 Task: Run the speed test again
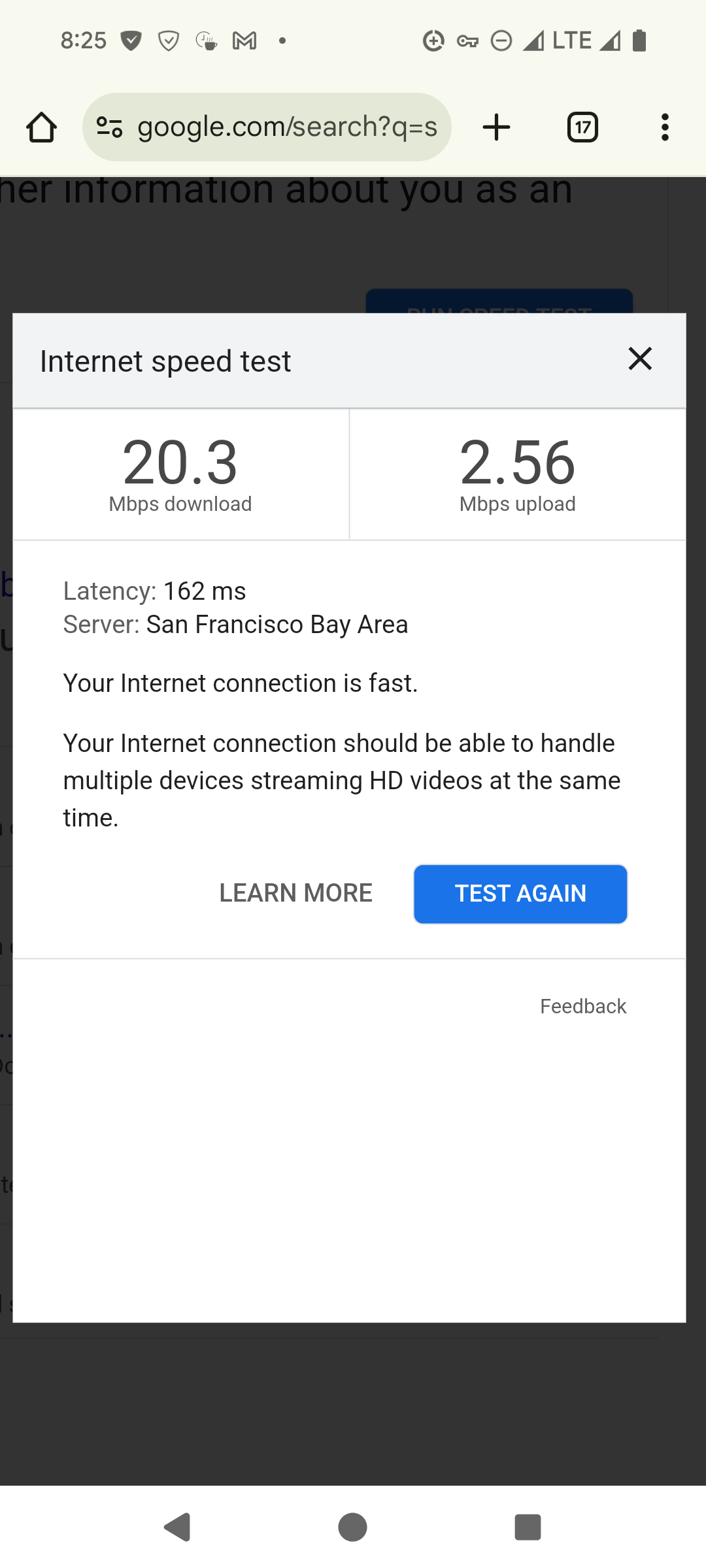pos(520,894)
